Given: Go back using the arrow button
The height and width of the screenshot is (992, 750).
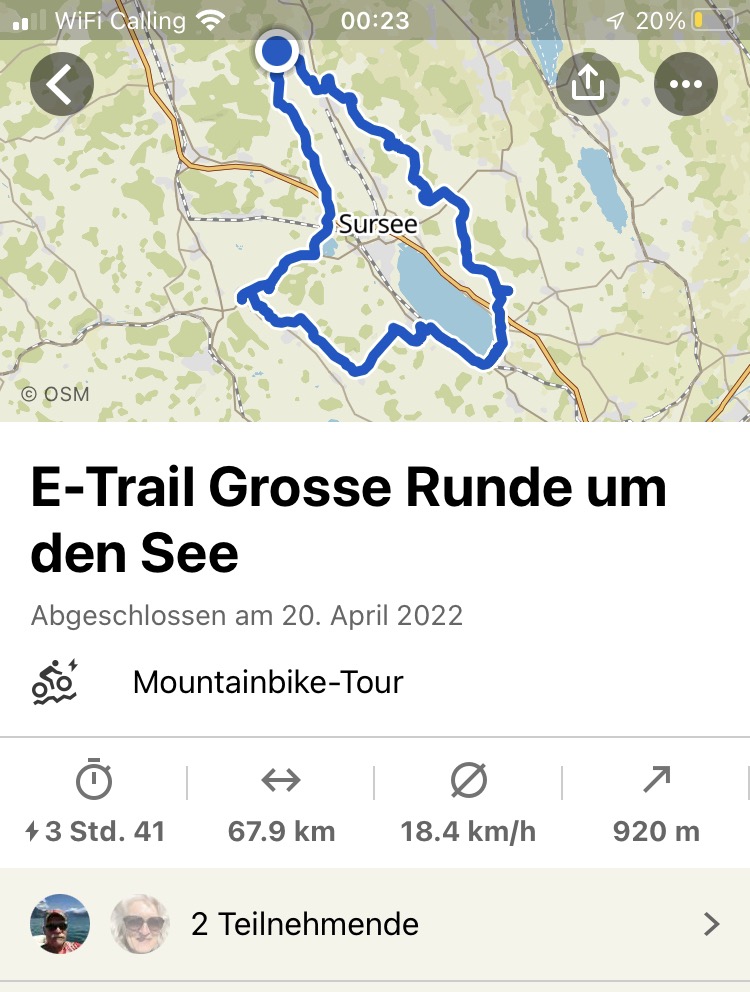Looking at the screenshot, I should click(x=61, y=84).
